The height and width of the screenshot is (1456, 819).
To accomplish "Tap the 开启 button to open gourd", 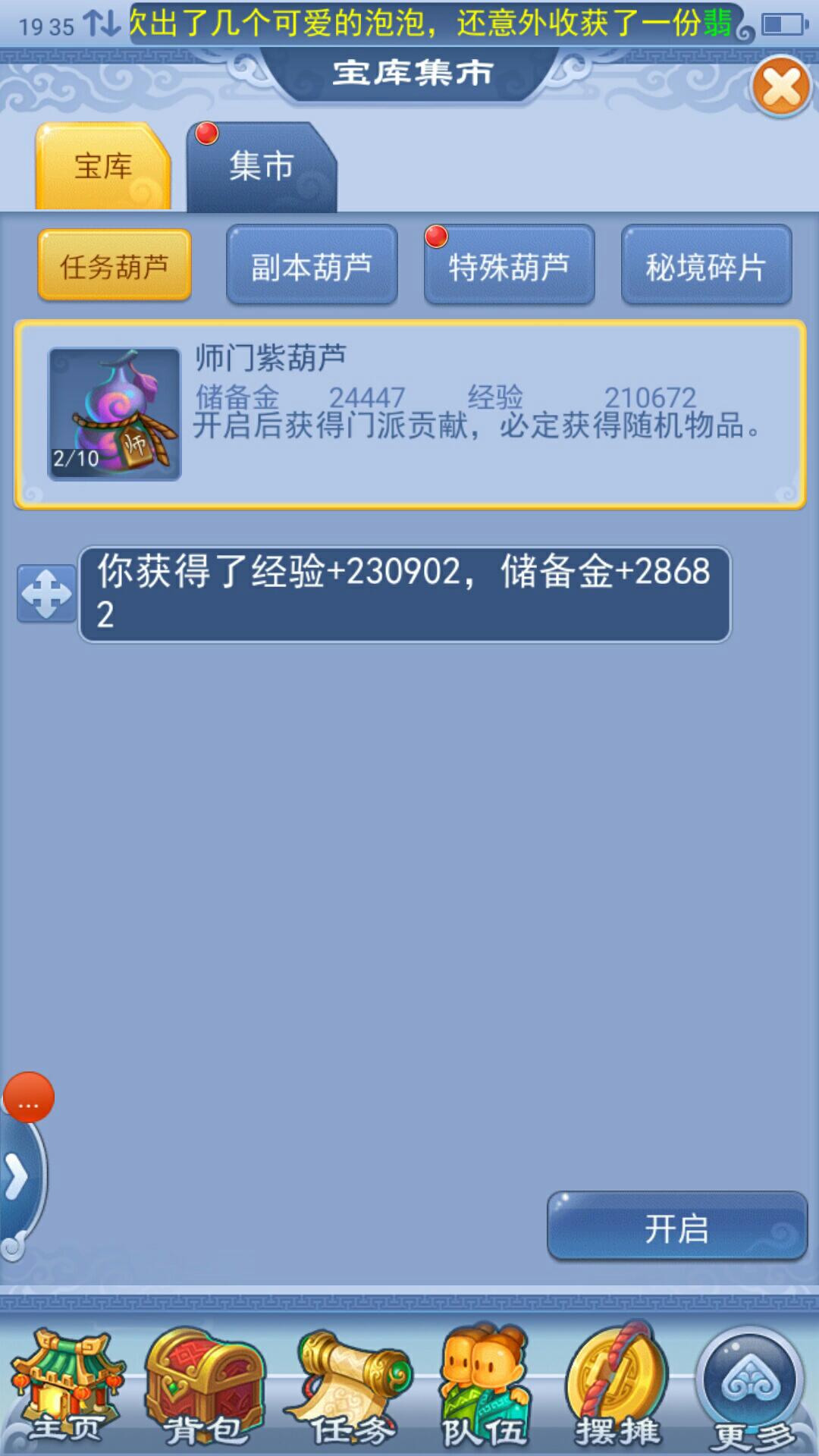I will tap(676, 1228).
